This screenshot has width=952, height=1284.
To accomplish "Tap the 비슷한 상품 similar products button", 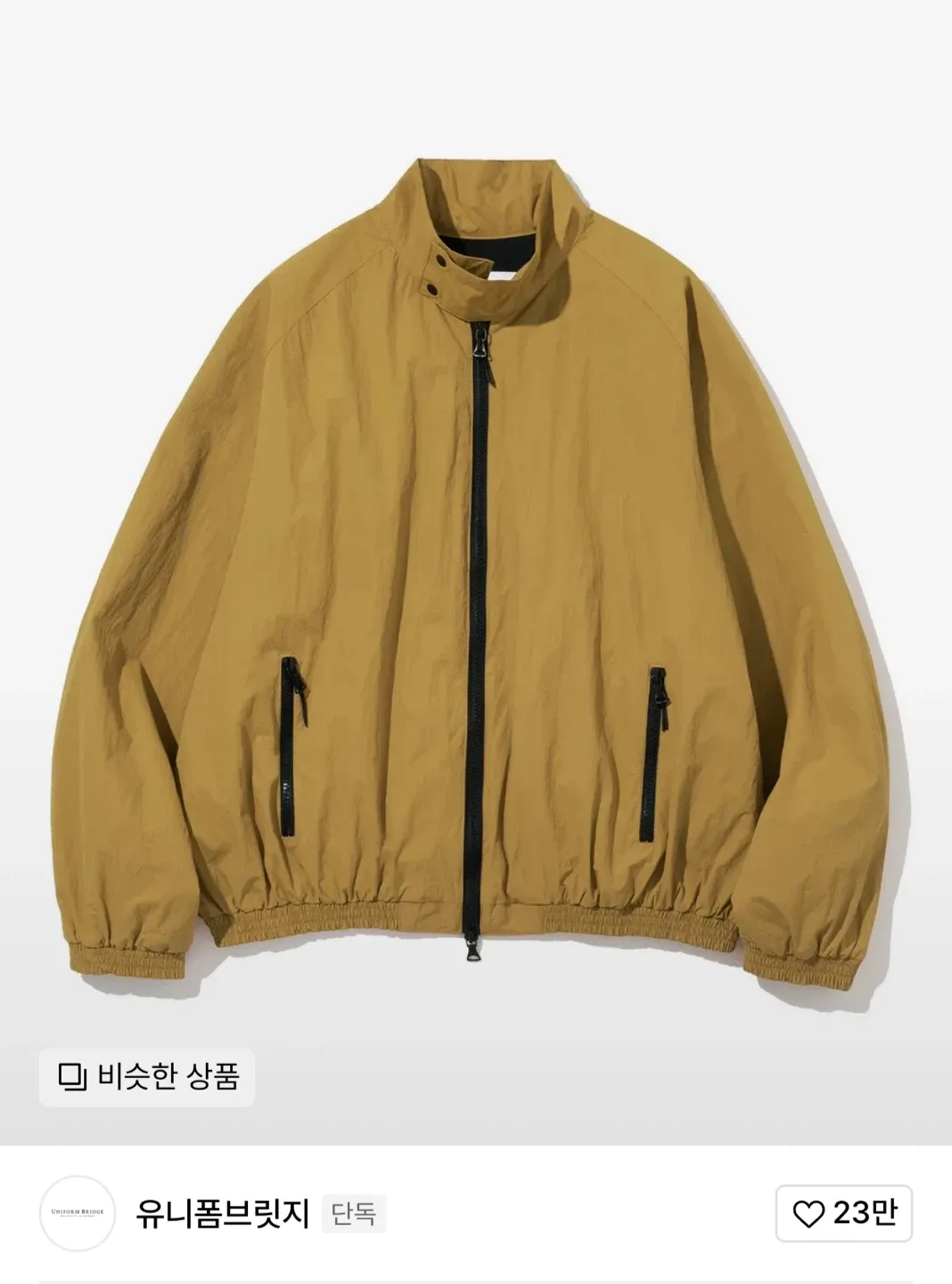I will pyautogui.click(x=147, y=1077).
